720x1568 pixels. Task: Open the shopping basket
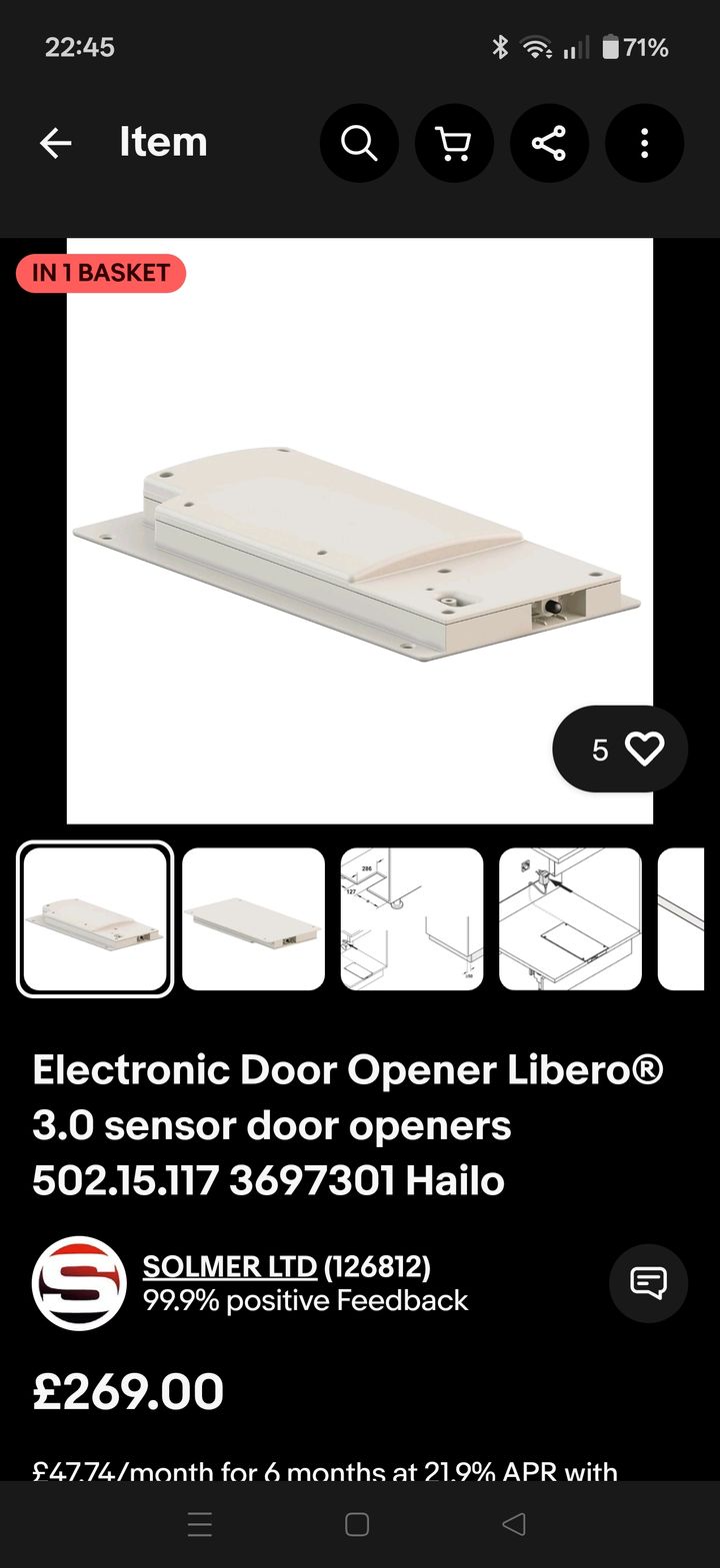tap(454, 143)
